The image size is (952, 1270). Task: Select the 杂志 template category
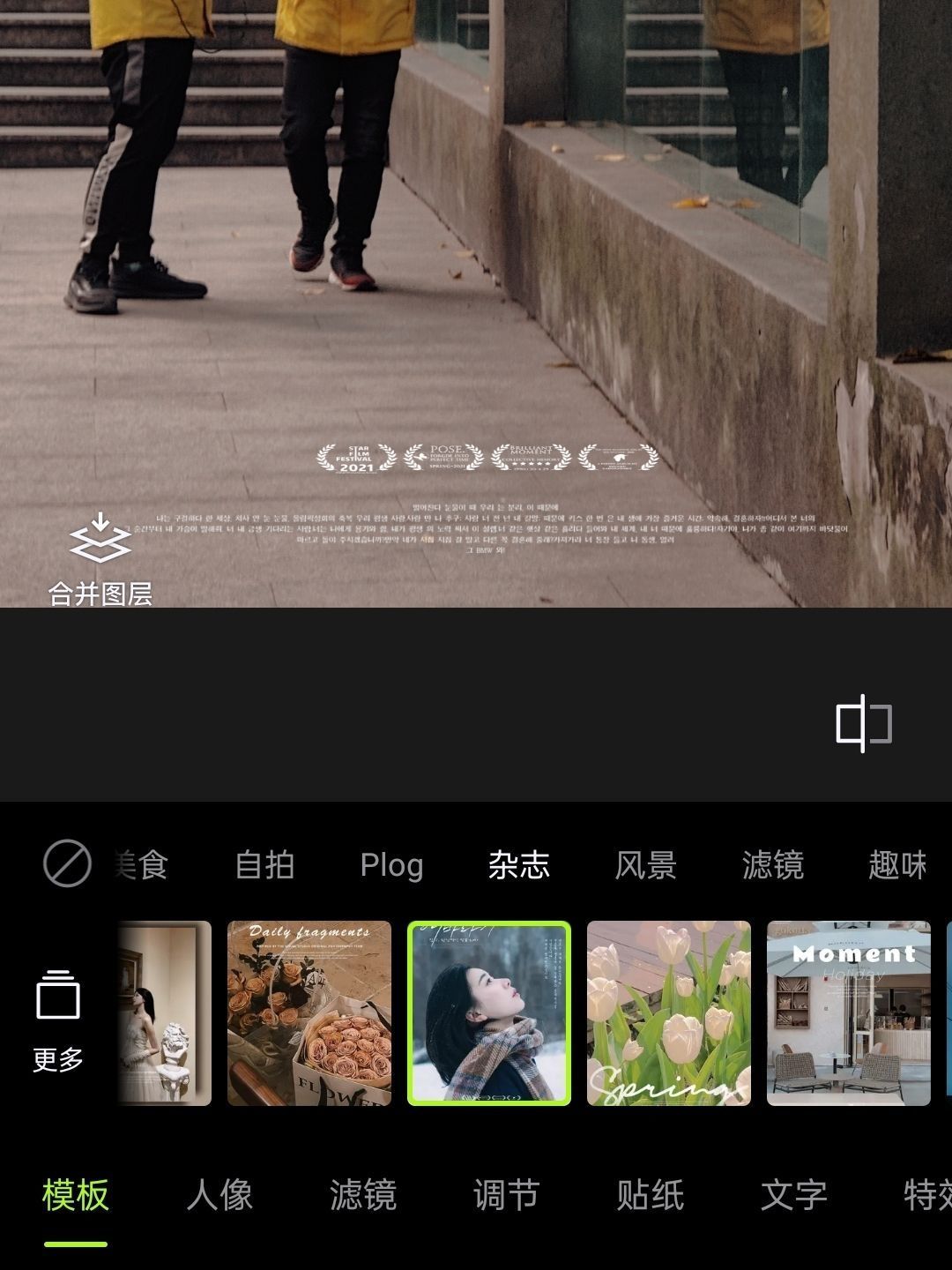pos(518,865)
